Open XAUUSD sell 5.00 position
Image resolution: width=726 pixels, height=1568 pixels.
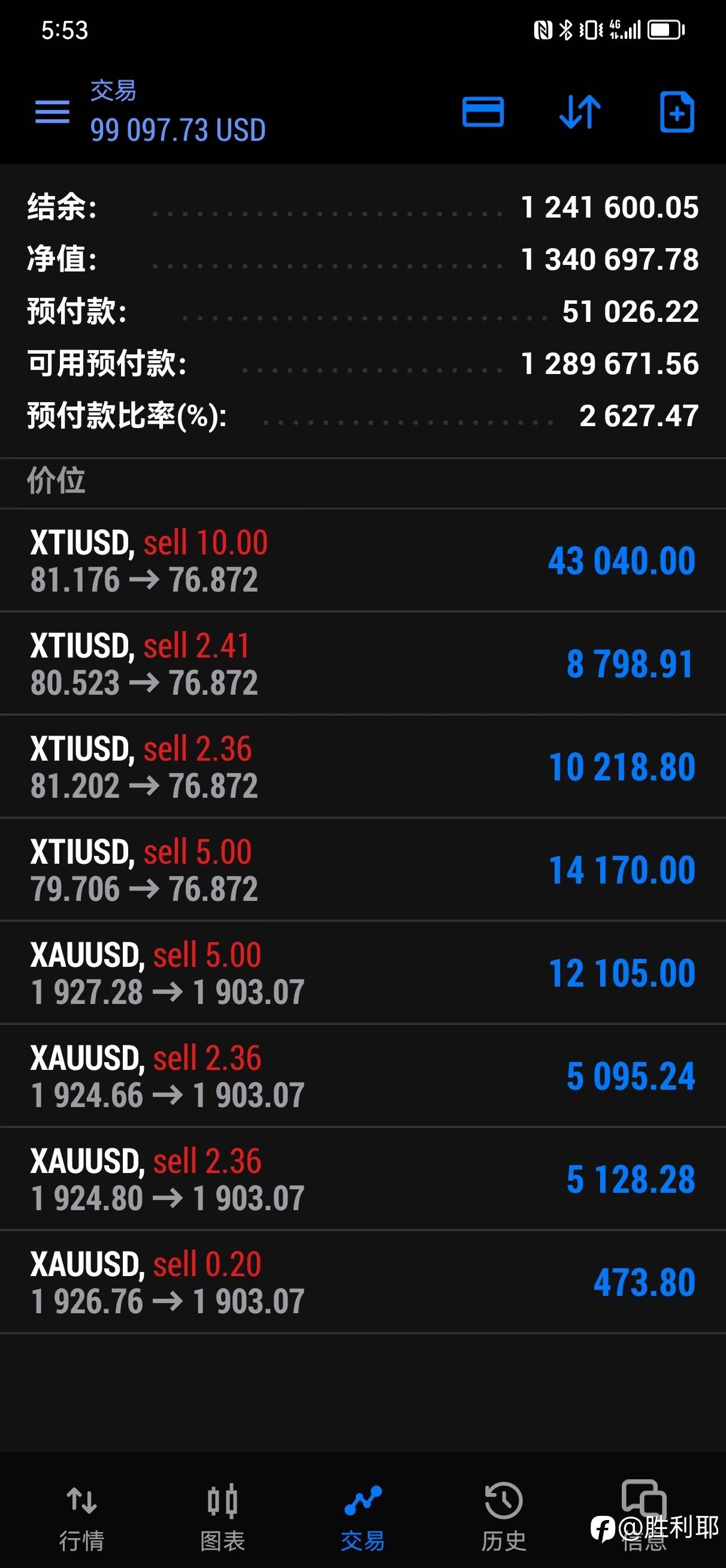point(362,973)
